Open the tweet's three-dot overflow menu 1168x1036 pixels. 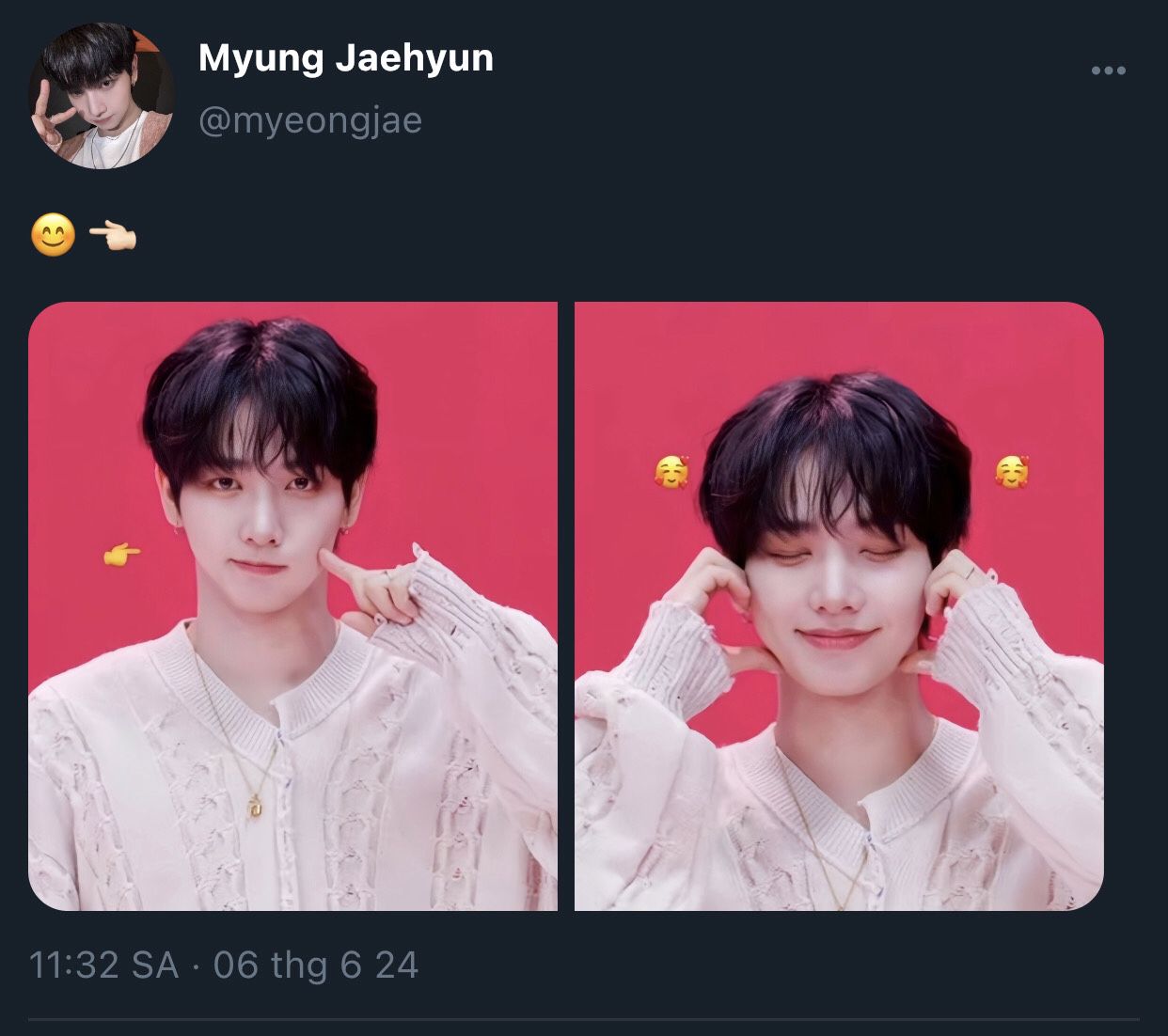[1108, 71]
